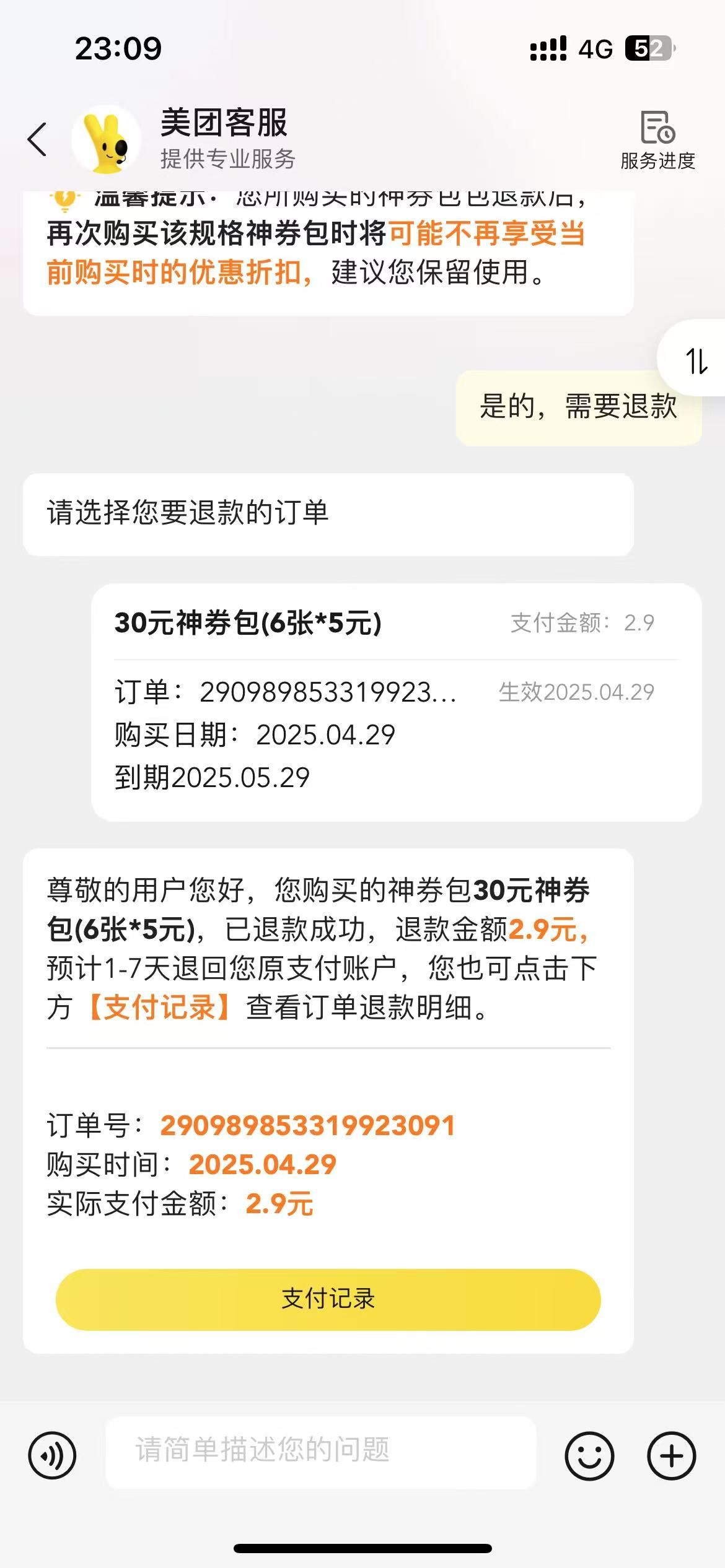Go back from Meituan customer service chat

coord(37,139)
